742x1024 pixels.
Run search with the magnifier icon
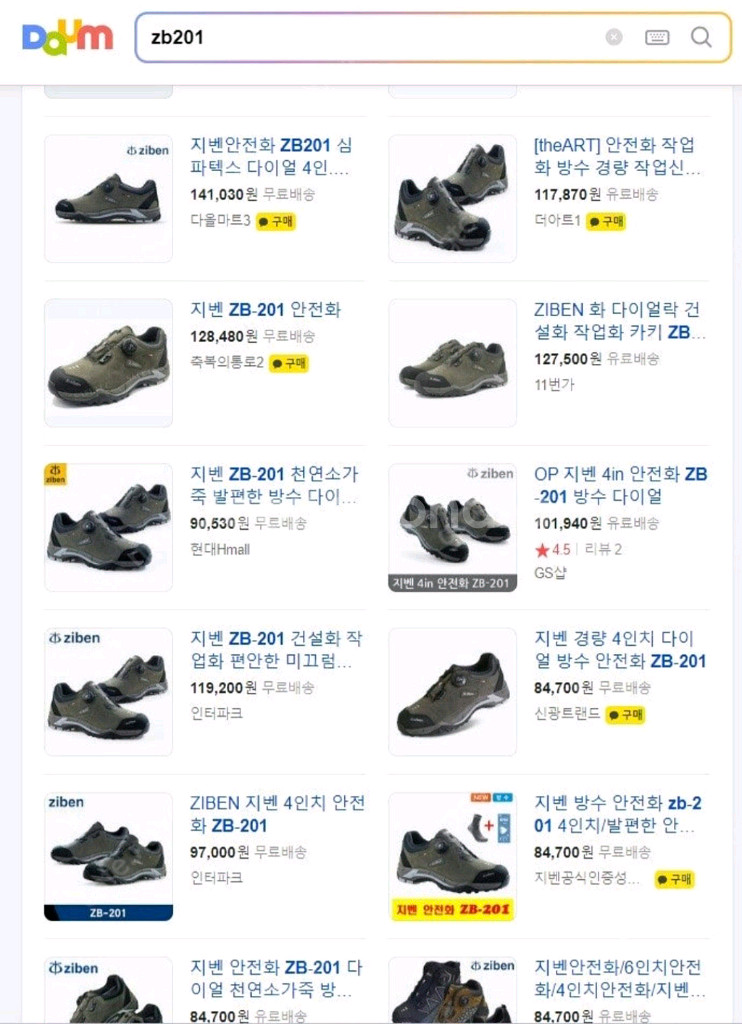(702, 37)
